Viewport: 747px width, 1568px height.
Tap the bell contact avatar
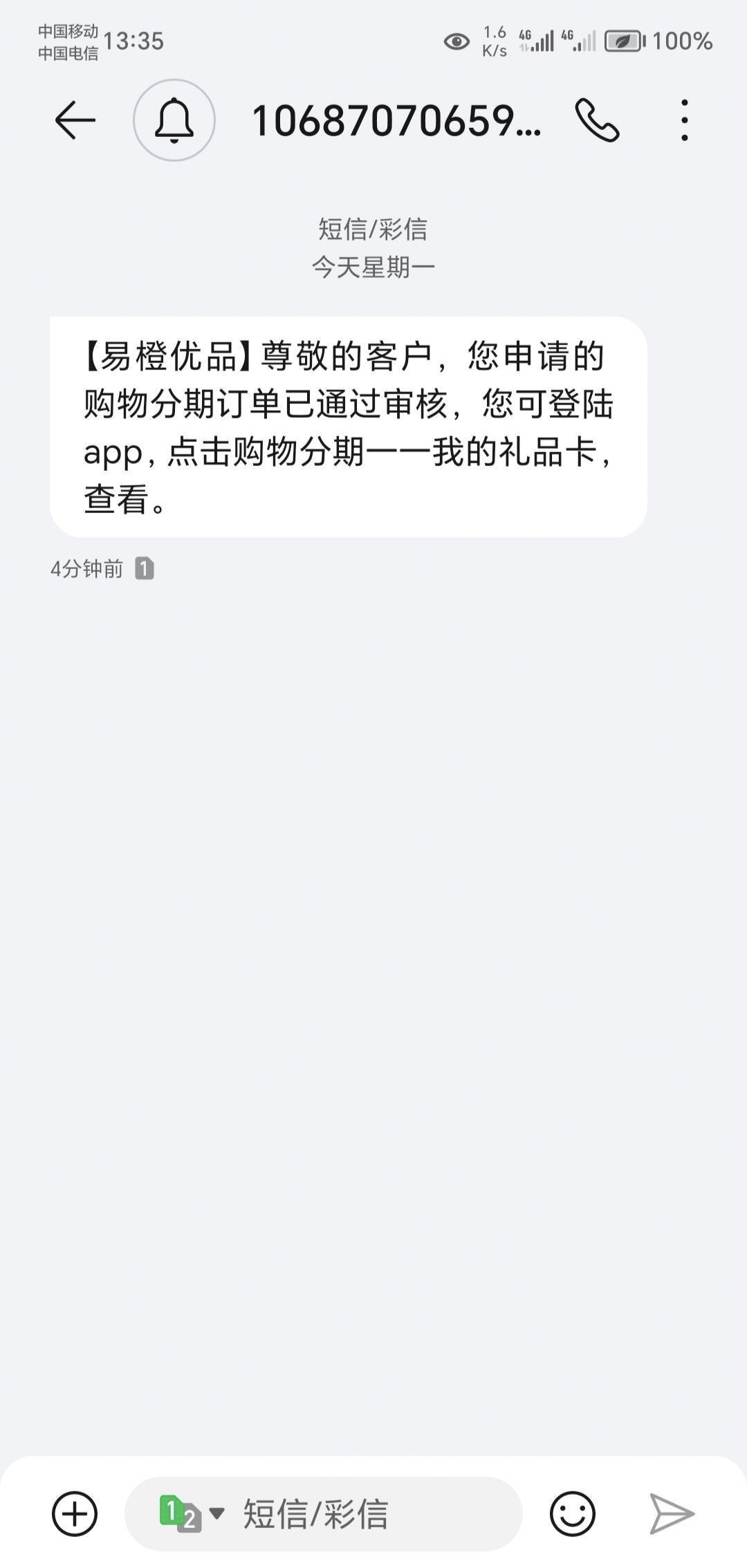[x=174, y=120]
